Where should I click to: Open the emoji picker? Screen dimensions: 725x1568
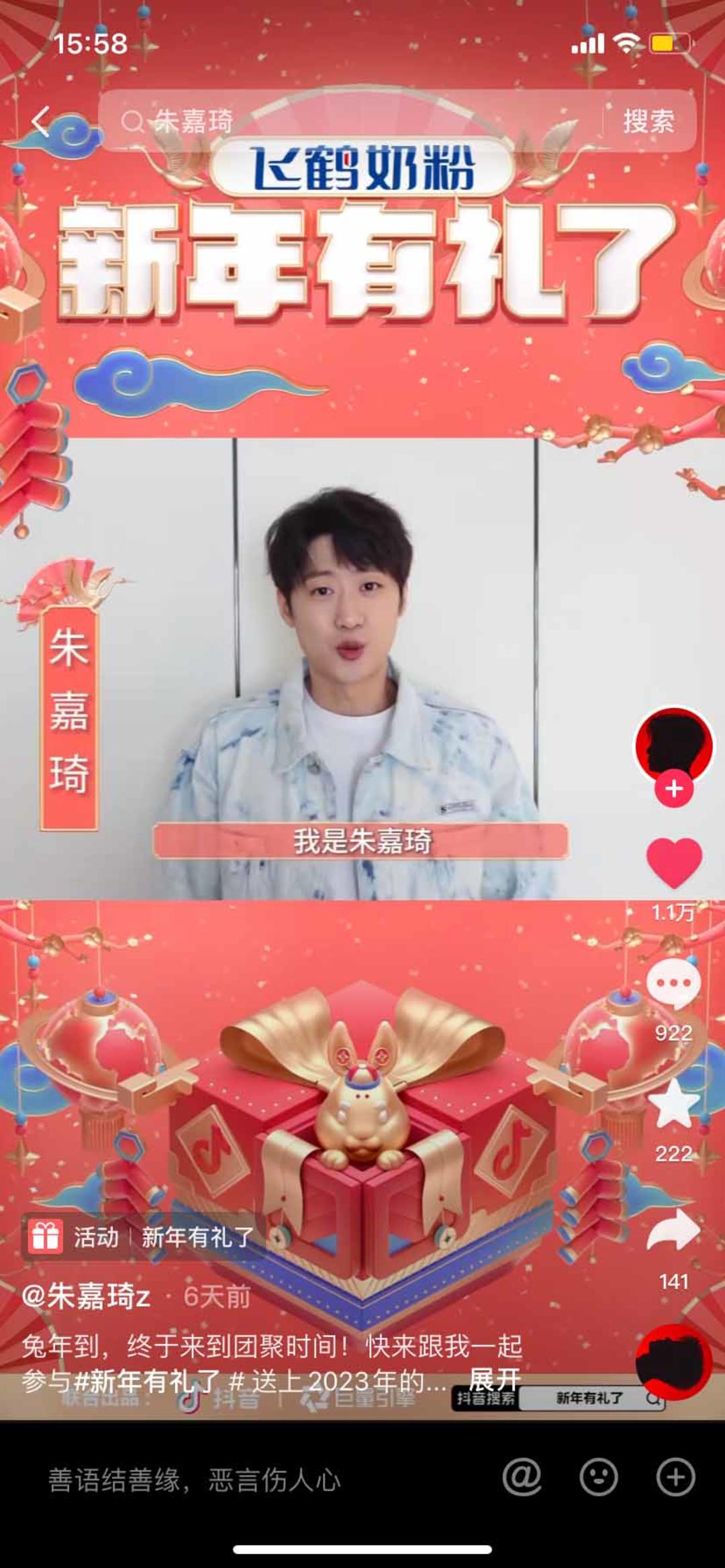pos(599,1478)
